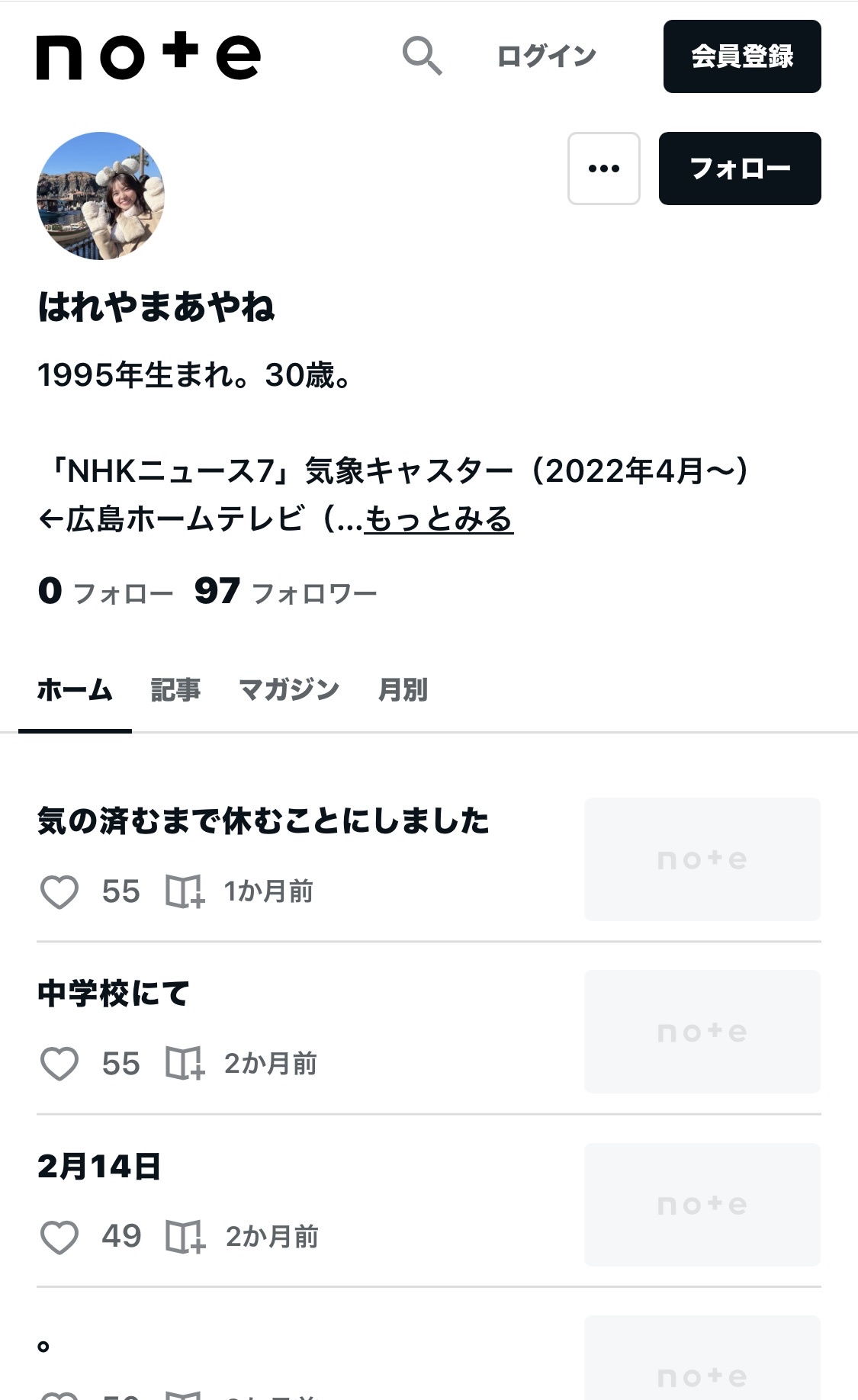This screenshot has width=858, height=1400.
Task: Open the search magnifier icon
Action: (423, 56)
